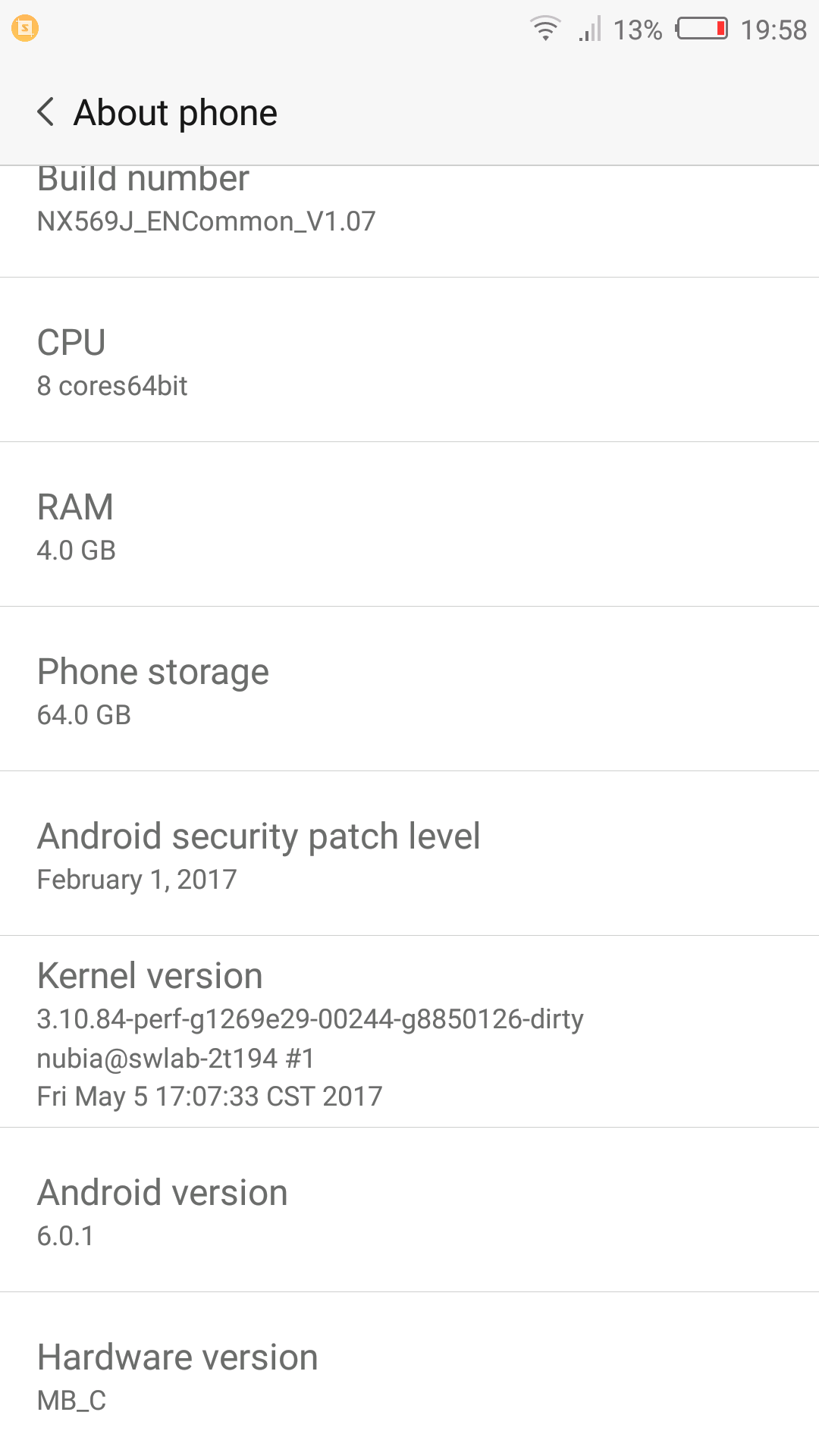
Task: Open the RAM entry
Action: point(409,525)
